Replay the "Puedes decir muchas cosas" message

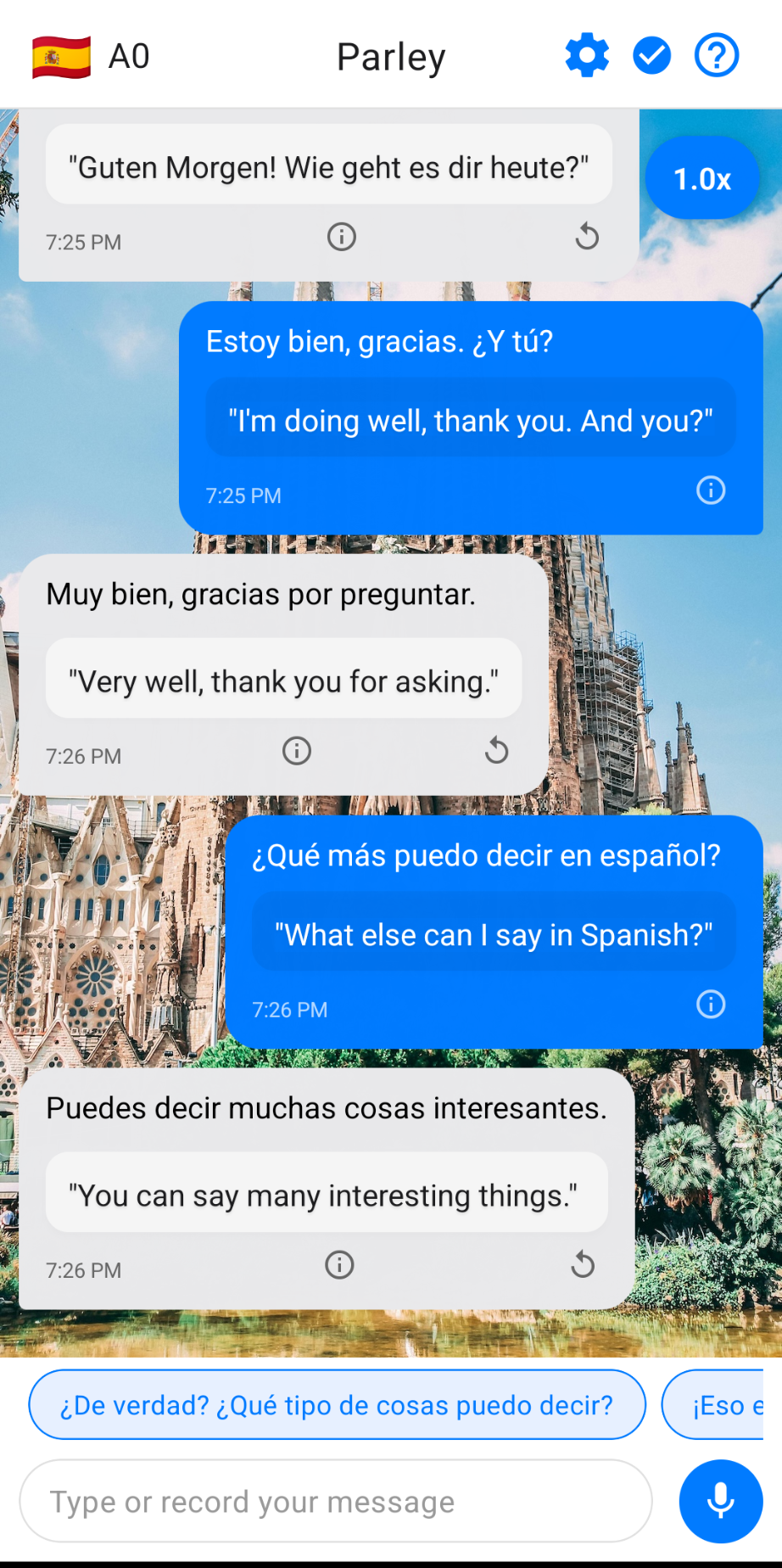point(583,1265)
